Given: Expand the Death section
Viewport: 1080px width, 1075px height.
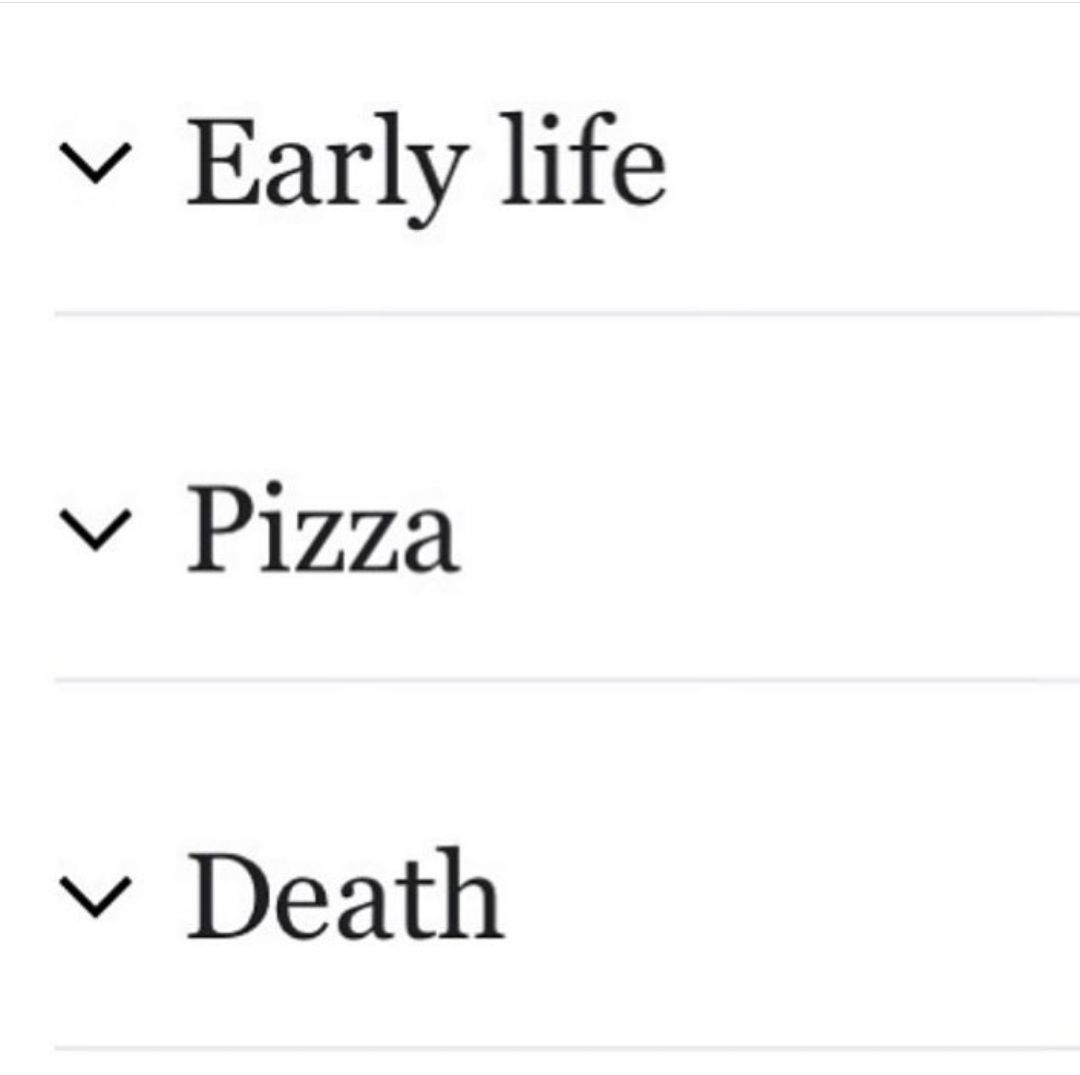Looking at the screenshot, I should coord(93,894).
